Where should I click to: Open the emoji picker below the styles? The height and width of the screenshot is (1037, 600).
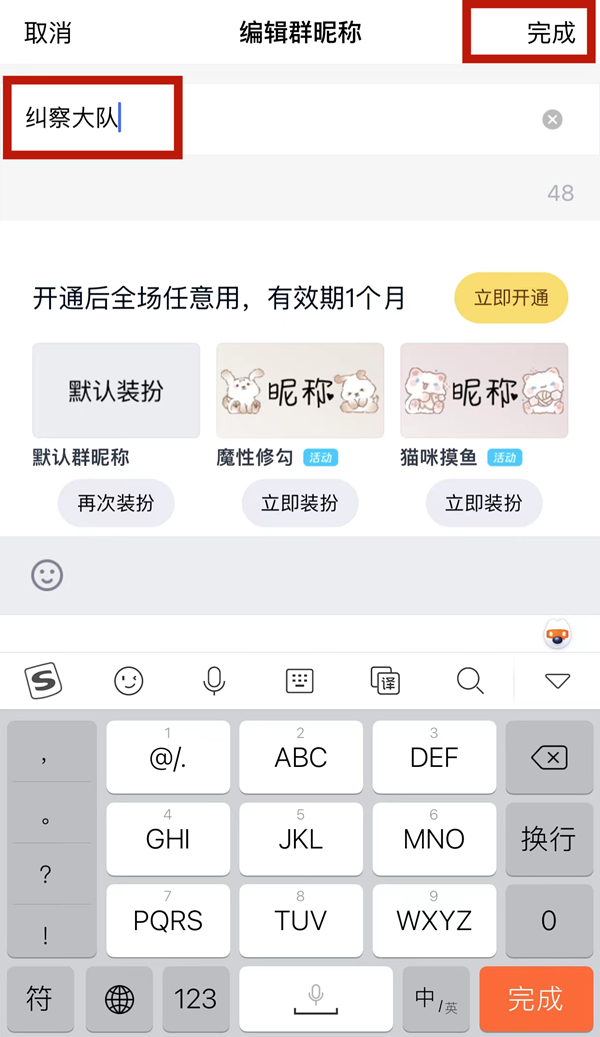click(x=47, y=575)
